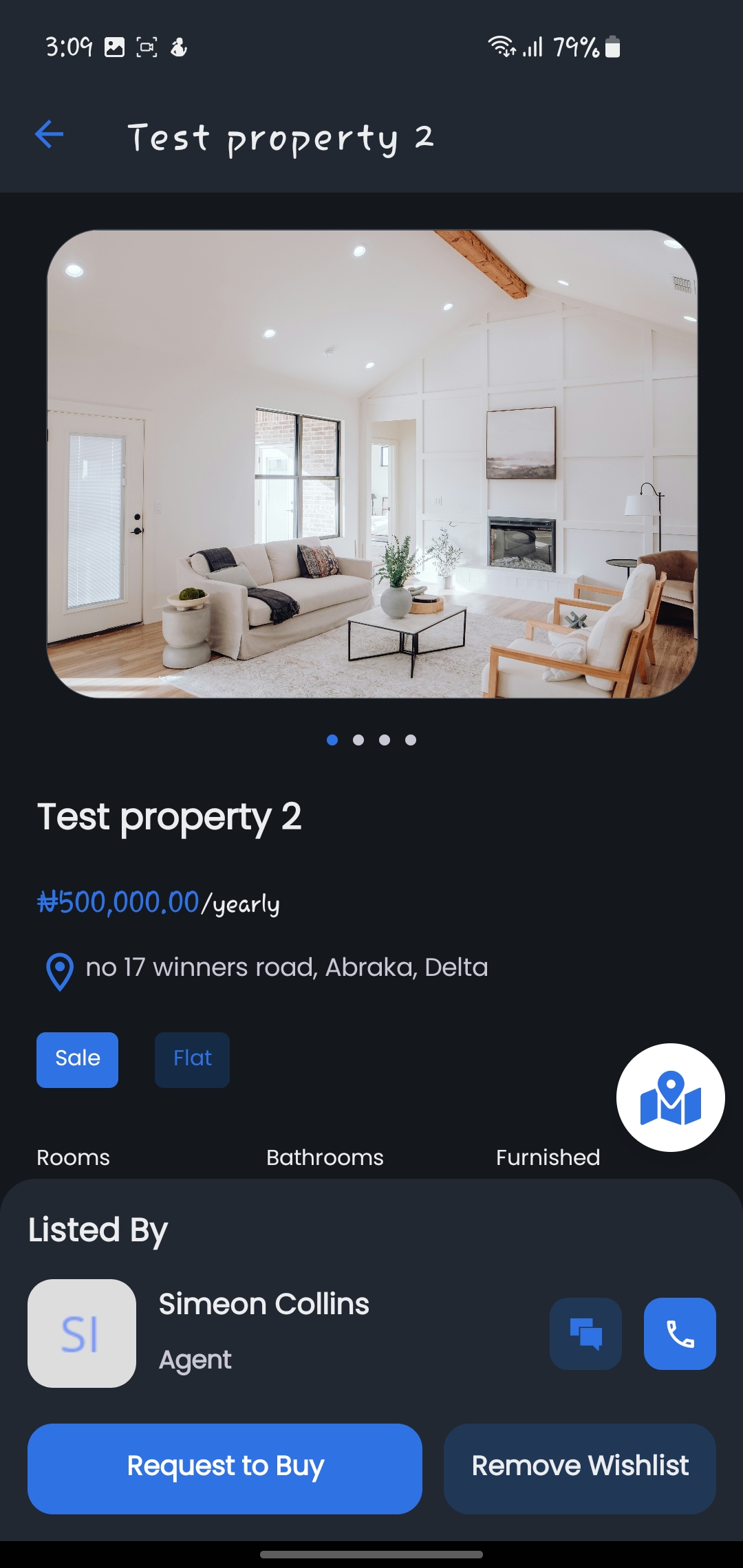Go back using the arrow icon
This screenshot has width=743, height=1568.
click(x=50, y=134)
